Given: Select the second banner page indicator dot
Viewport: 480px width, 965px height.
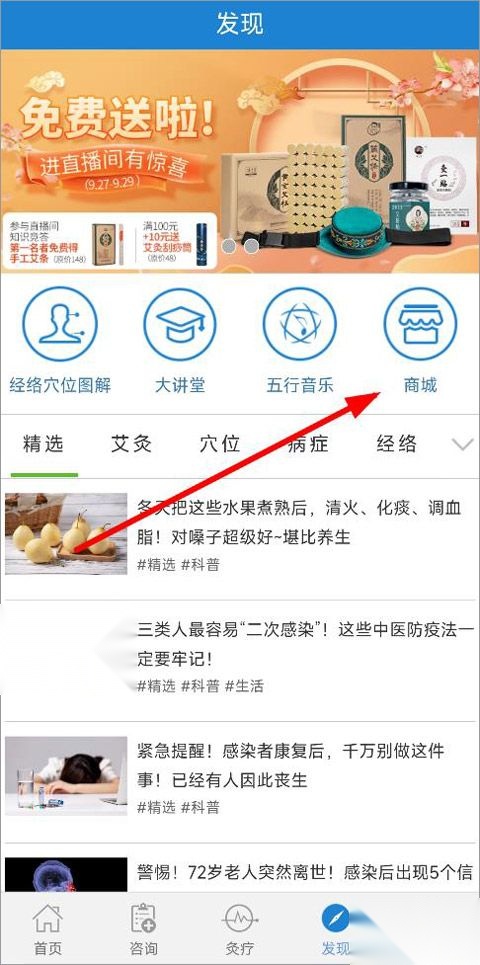Looking at the screenshot, I should [x=251, y=246].
